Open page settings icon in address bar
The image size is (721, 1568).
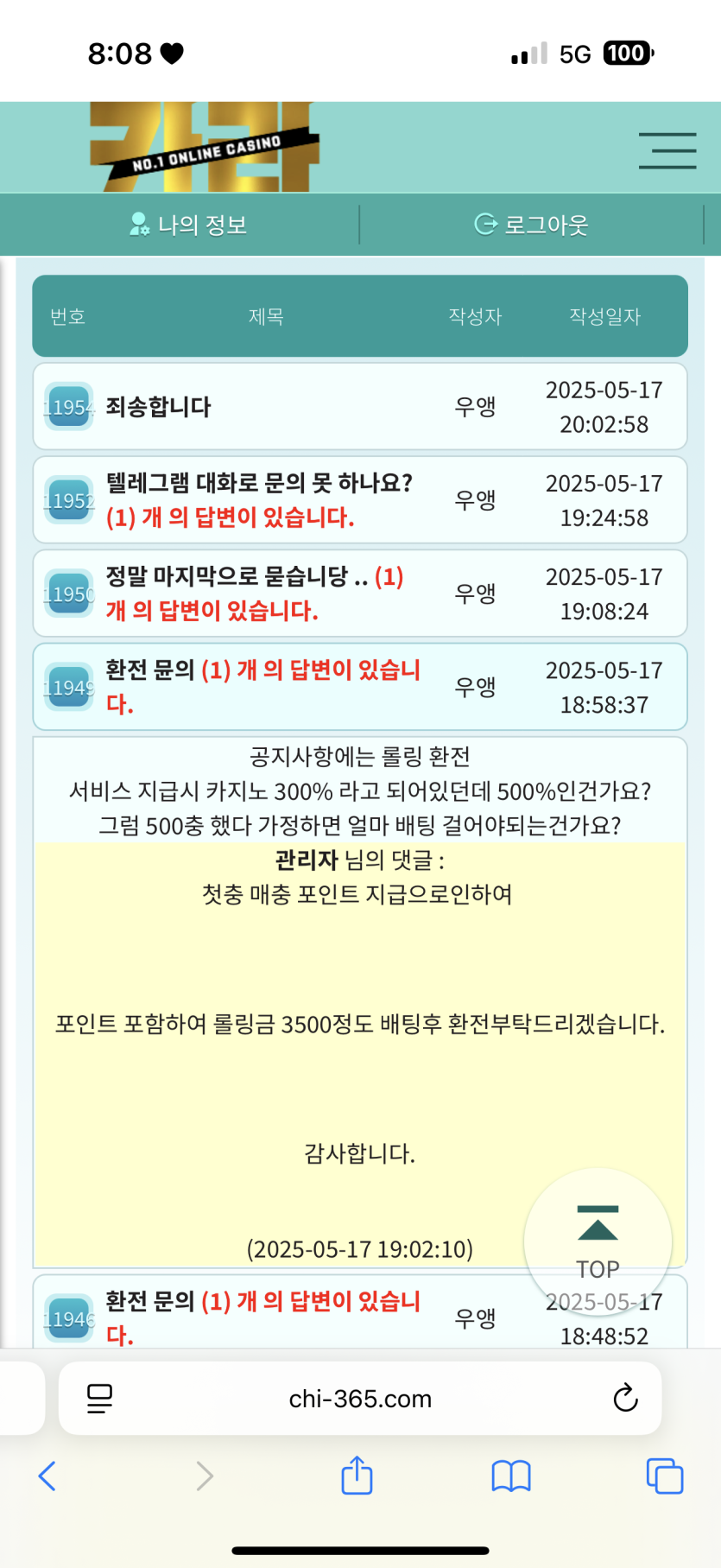tap(100, 1398)
